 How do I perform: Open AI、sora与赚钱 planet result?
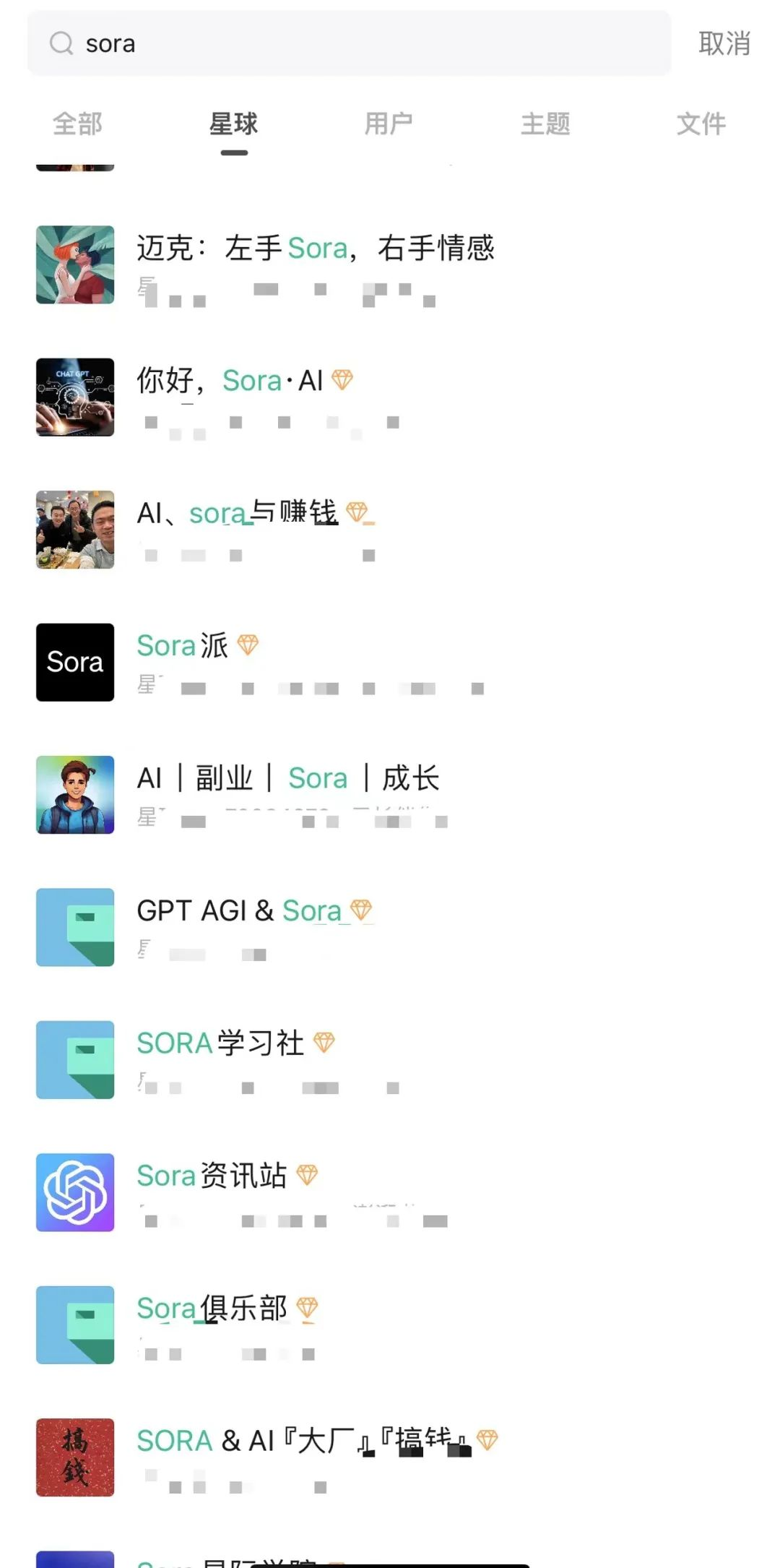click(390, 530)
